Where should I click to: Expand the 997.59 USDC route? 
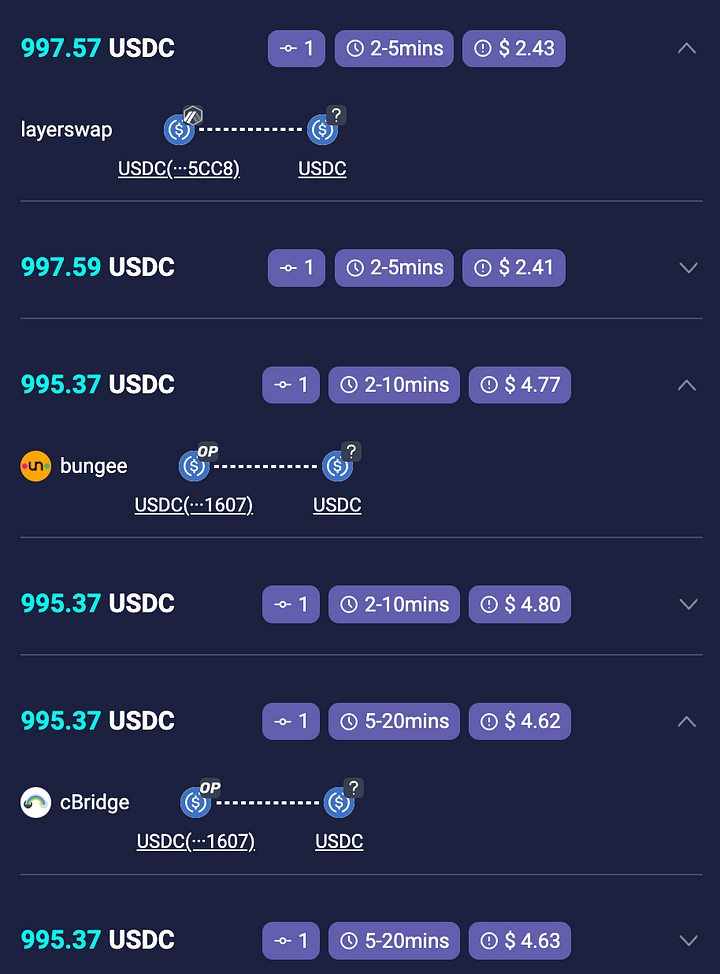pyautogui.click(x=687, y=267)
